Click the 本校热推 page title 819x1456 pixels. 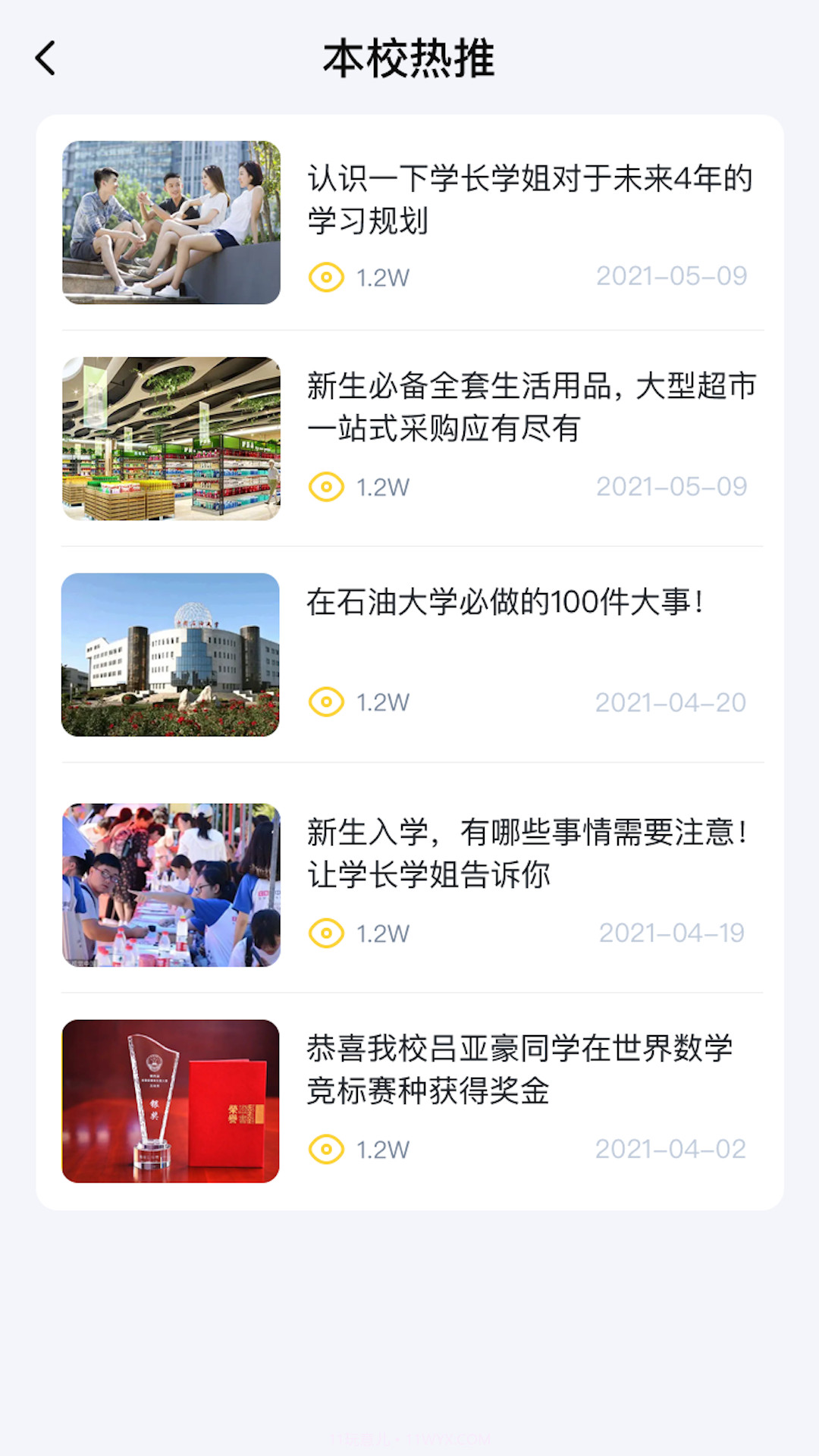click(409, 59)
